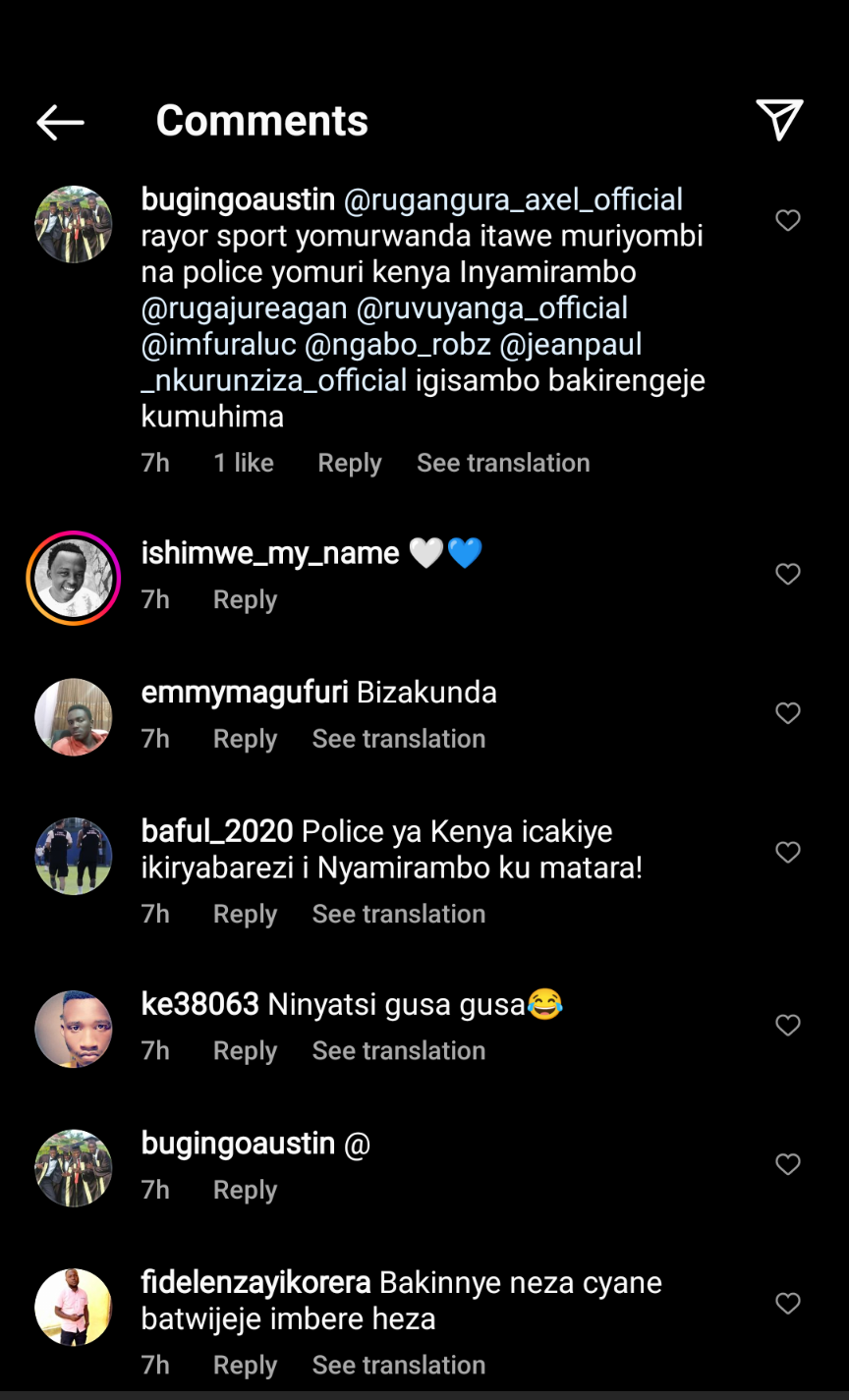Open the @ruvuyanga_official mention
Screen dimensions: 849x1400
pos(491,308)
